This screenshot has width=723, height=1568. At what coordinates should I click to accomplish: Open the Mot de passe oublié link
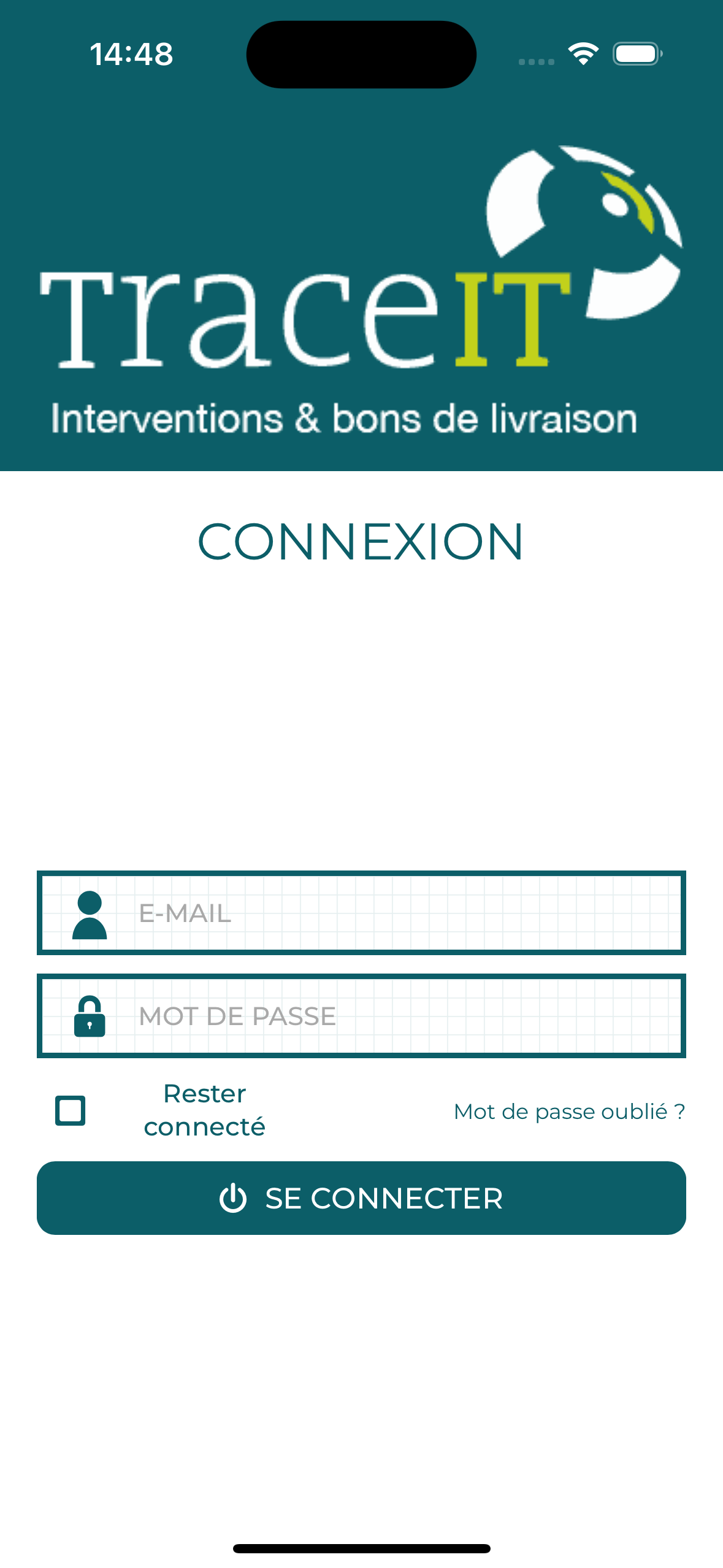[569, 1111]
